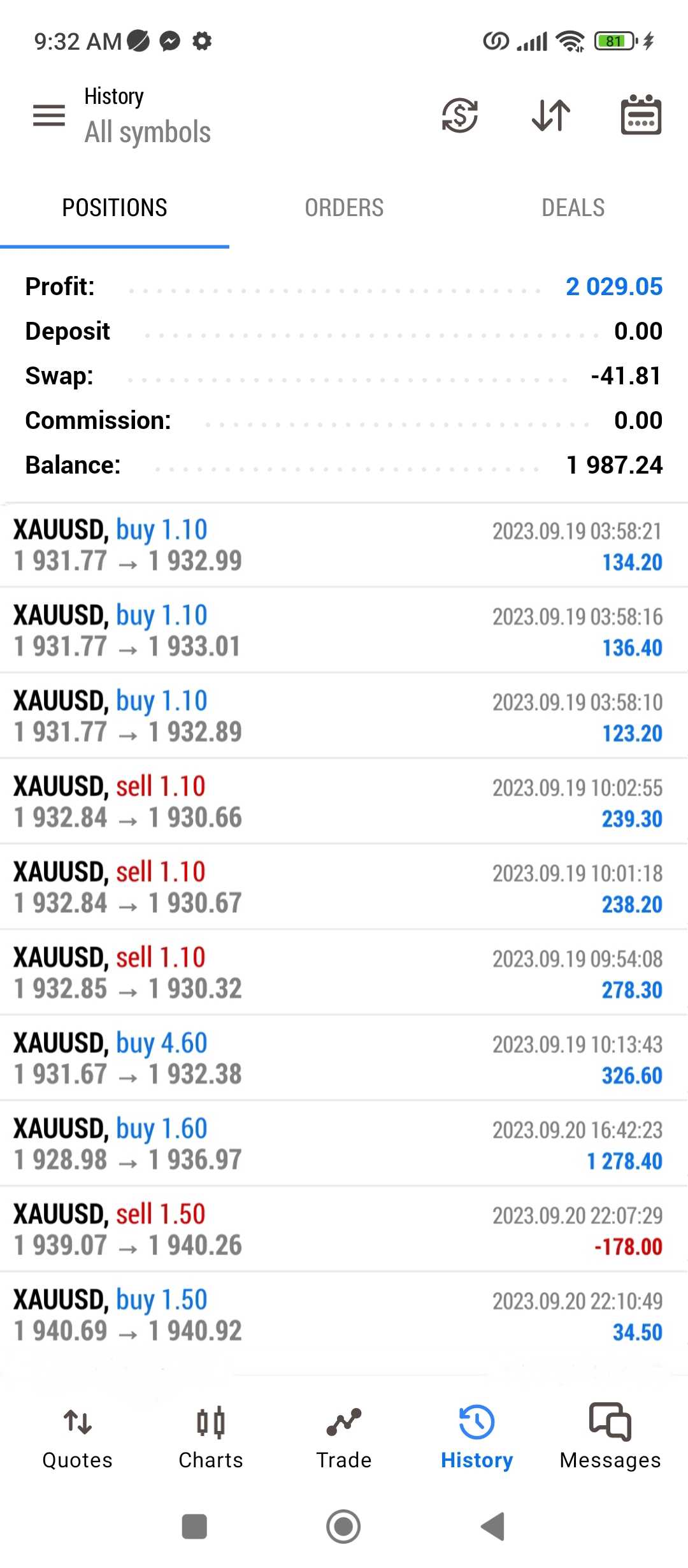This screenshot has height=1568, width=688.
Task: Open the sell position with 239.30 profit
Action: (344, 801)
